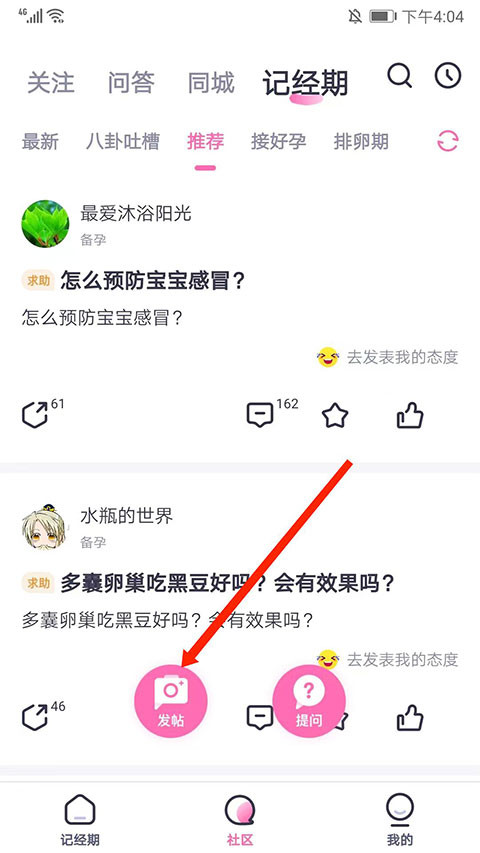Switch to the 关注 tab
This screenshot has height=853, width=480.
click(51, 83)
